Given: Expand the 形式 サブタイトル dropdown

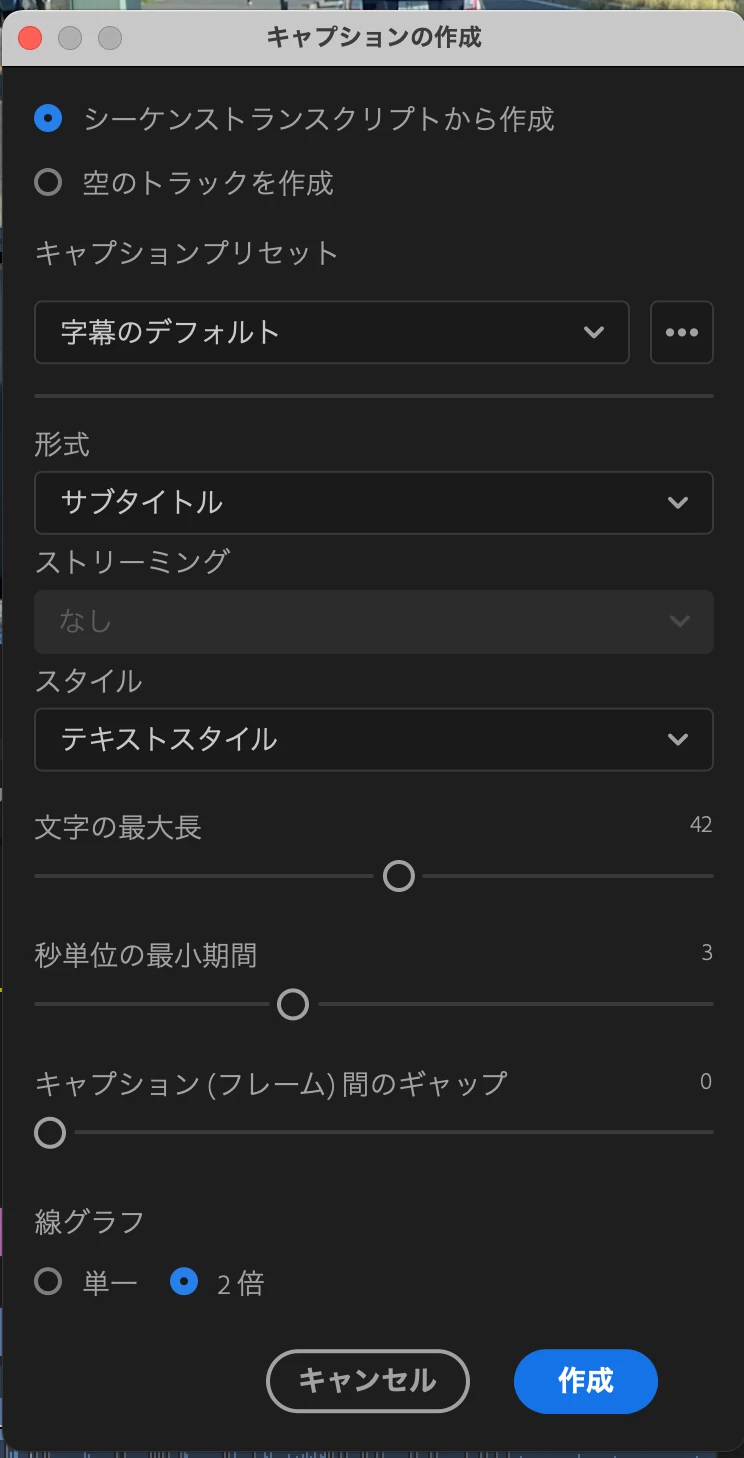Looking at the screenshot, I should coord(373,502).
